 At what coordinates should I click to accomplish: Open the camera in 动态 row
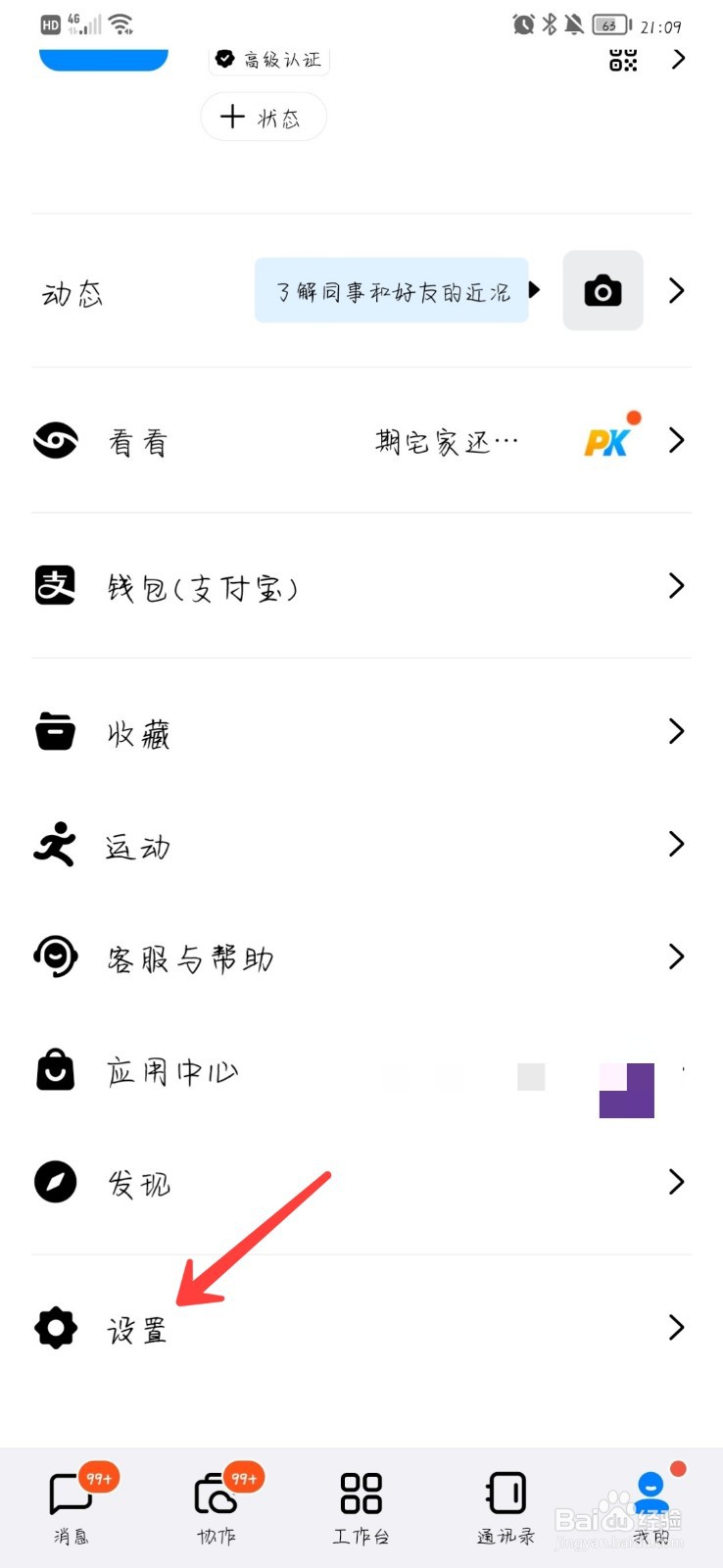pos(602,291)
